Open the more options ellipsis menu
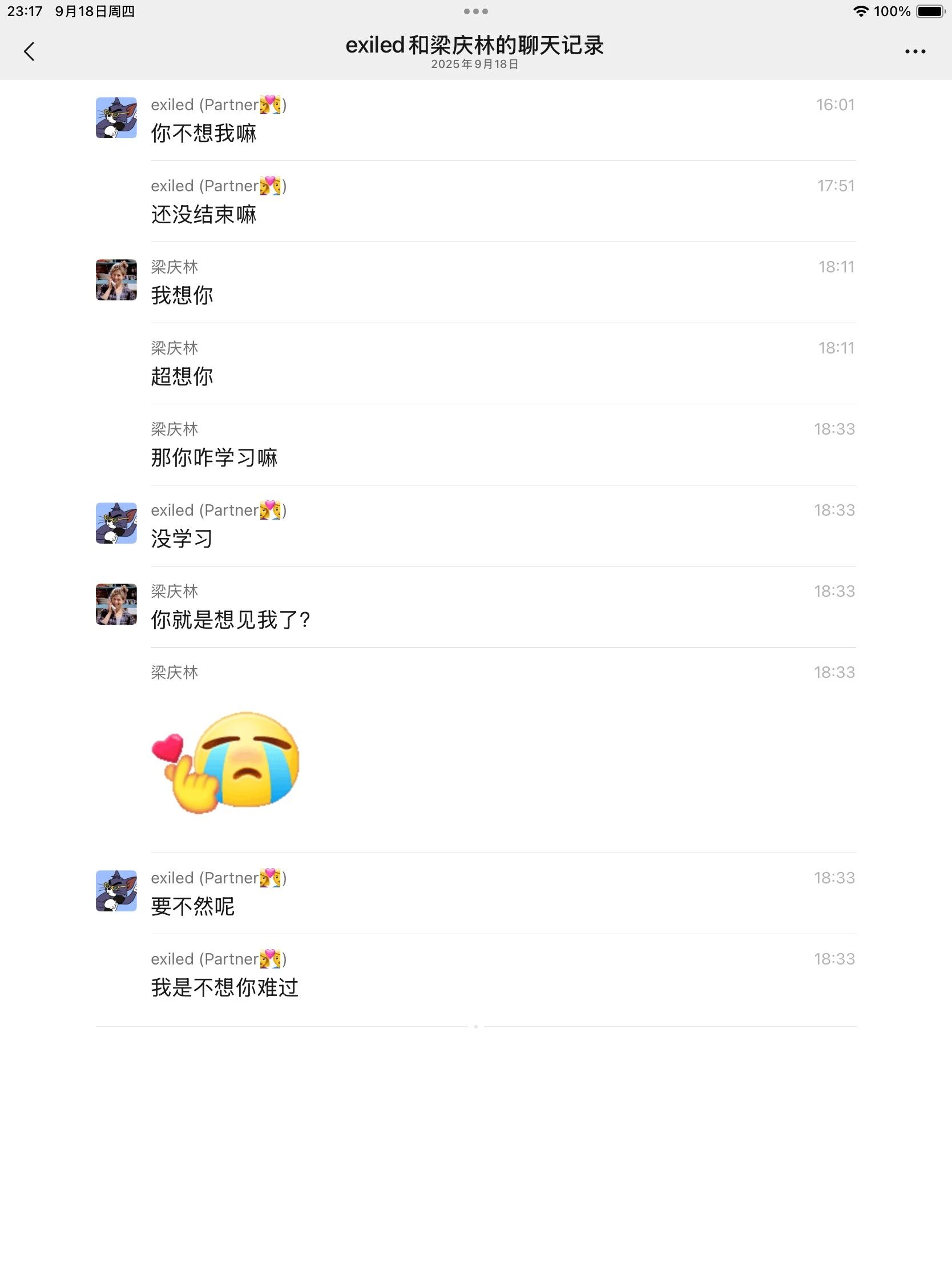 (x=915, y=51)
